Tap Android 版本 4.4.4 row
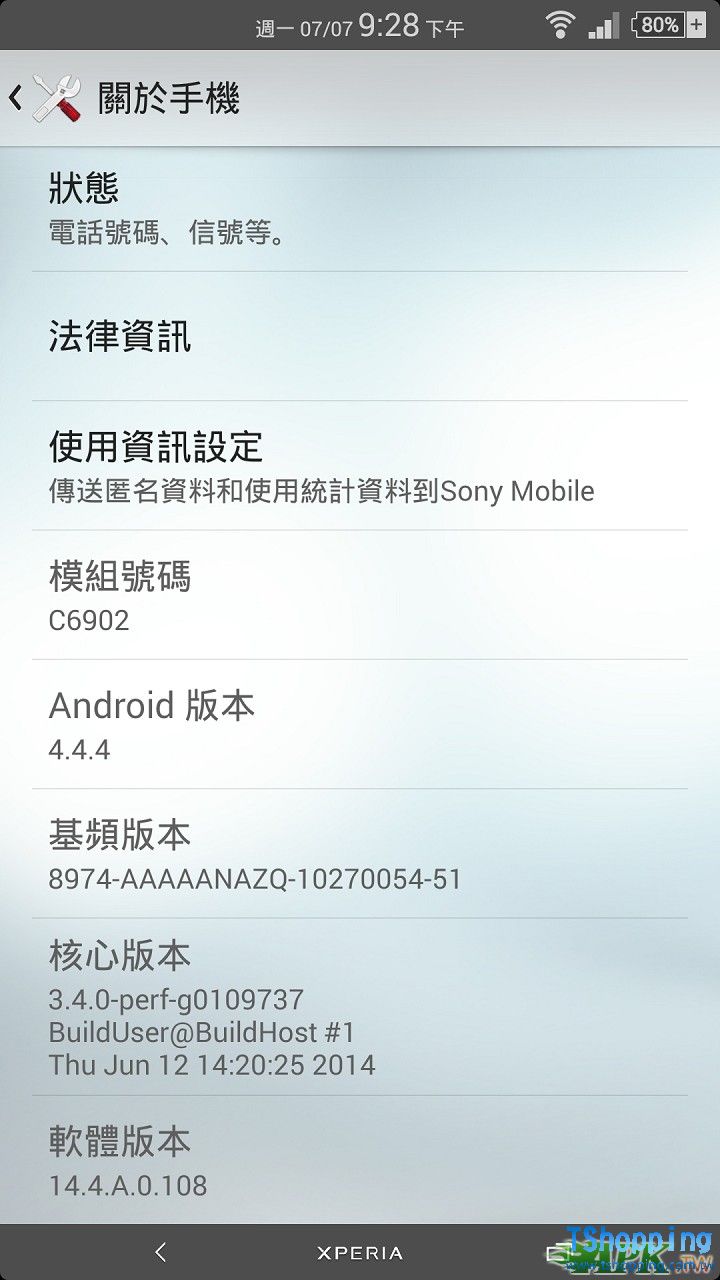This screenshot has height=1280, width=720. pos(360,724)
